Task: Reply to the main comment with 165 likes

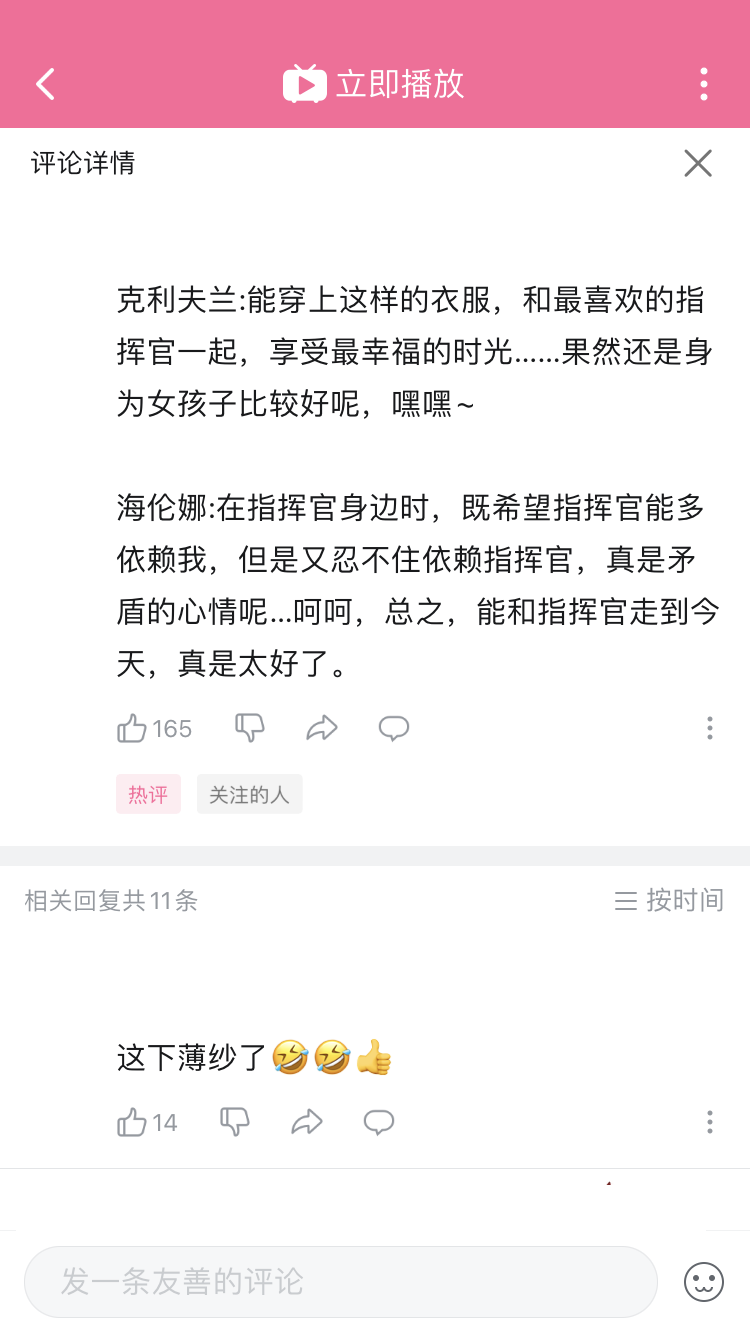Action: [393, 728]
